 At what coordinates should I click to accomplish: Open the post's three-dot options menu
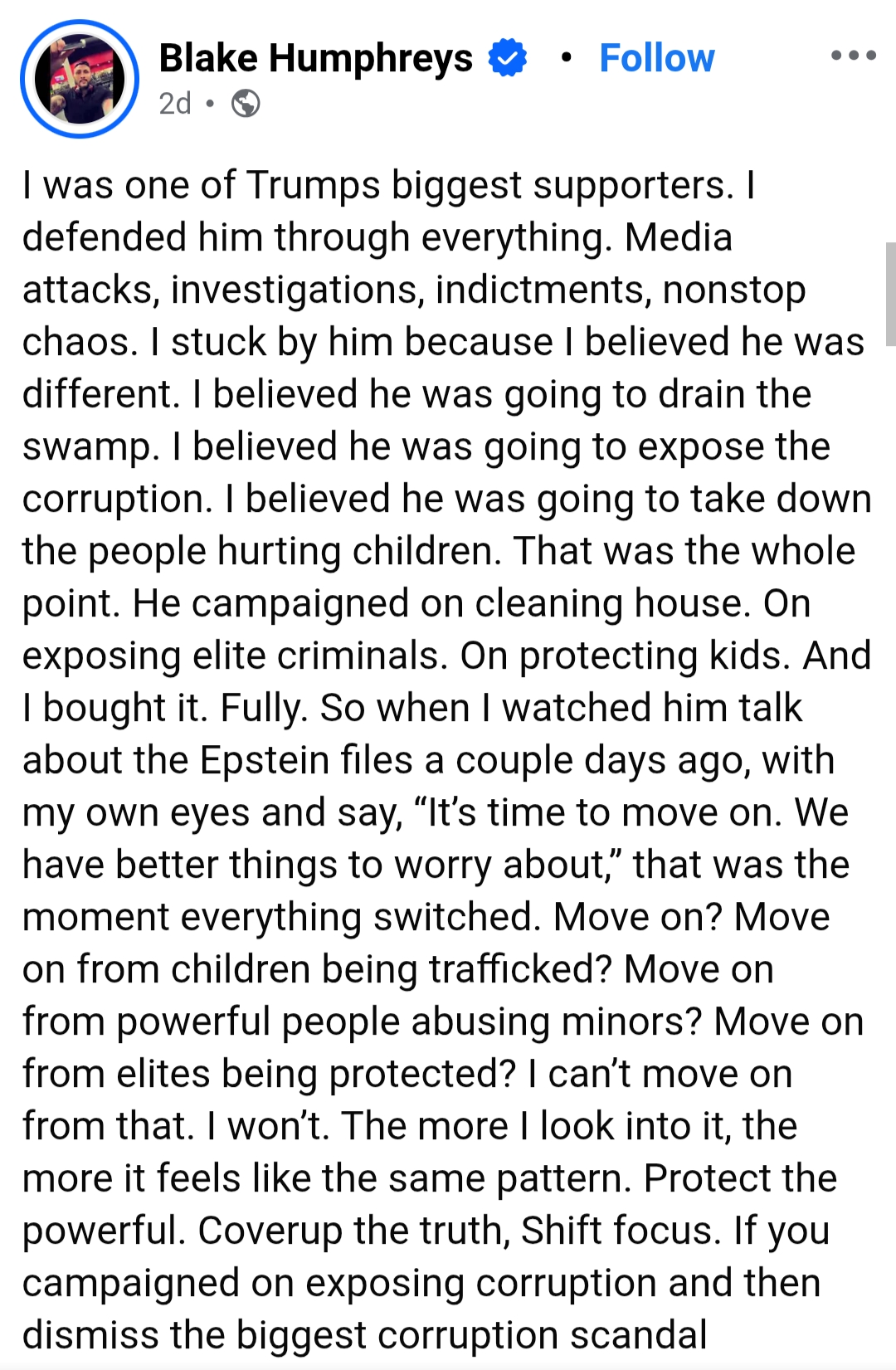point(853,56)
